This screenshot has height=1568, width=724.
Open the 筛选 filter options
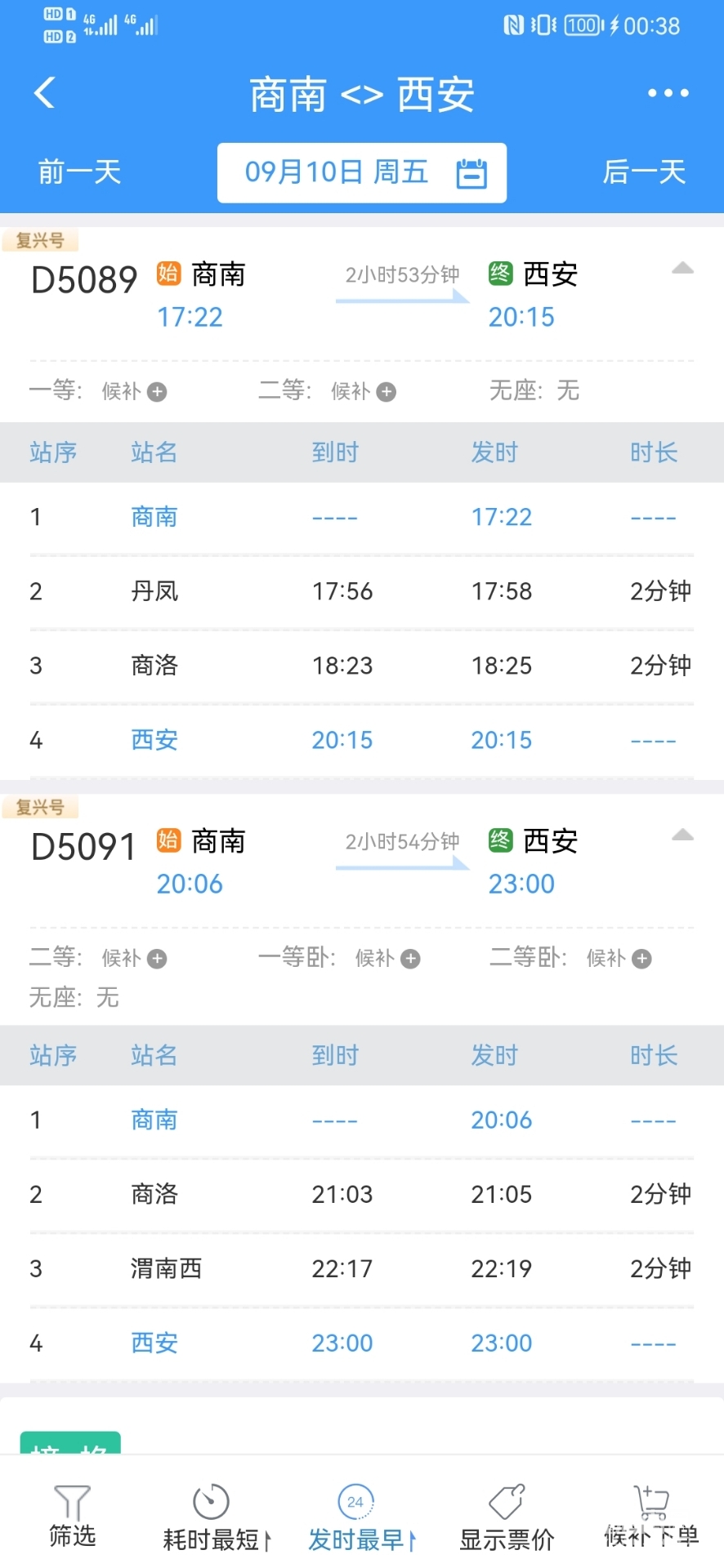pyautogui.click(x=72, y=1516)
